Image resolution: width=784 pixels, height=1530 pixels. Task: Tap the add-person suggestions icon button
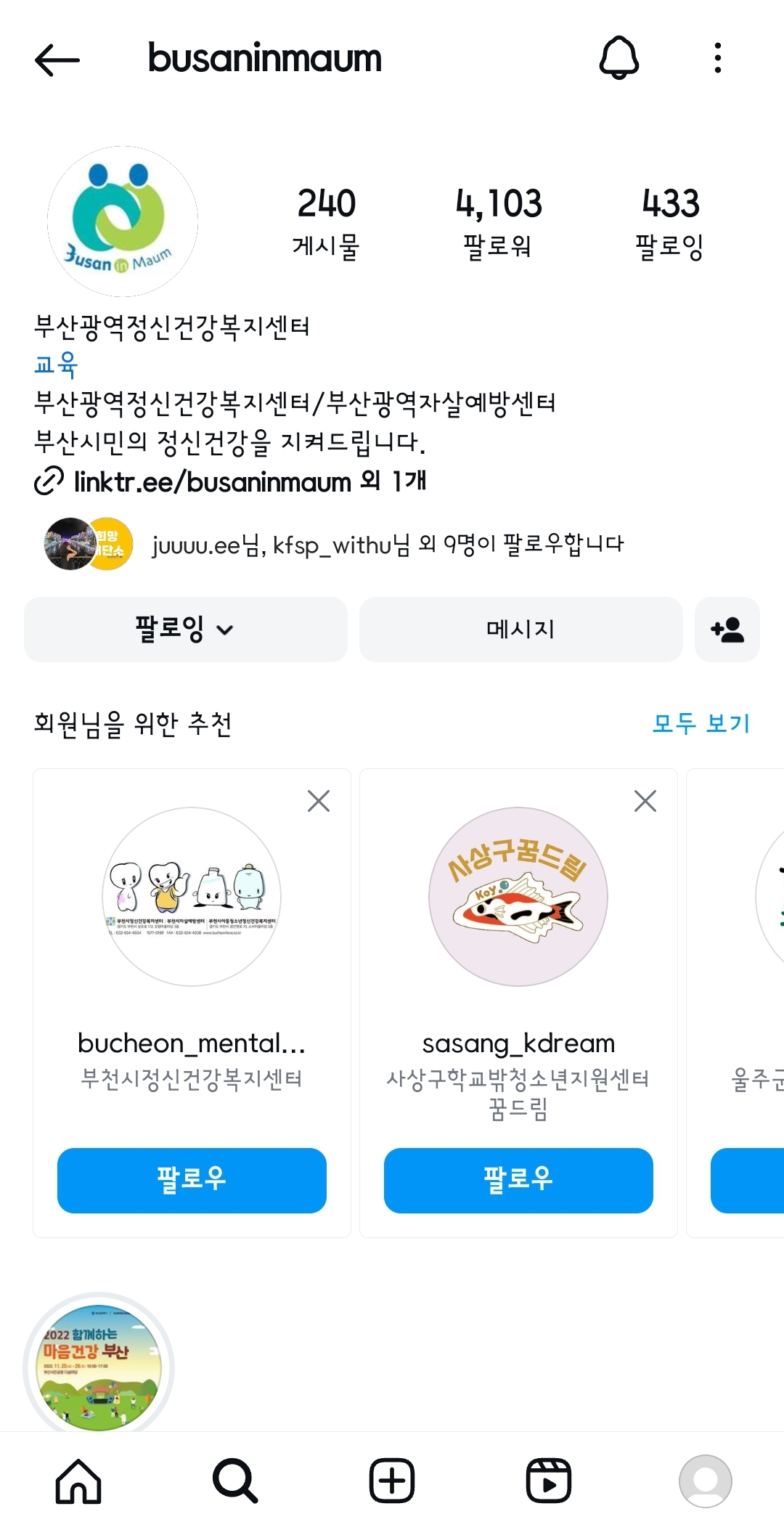[727, 630]
